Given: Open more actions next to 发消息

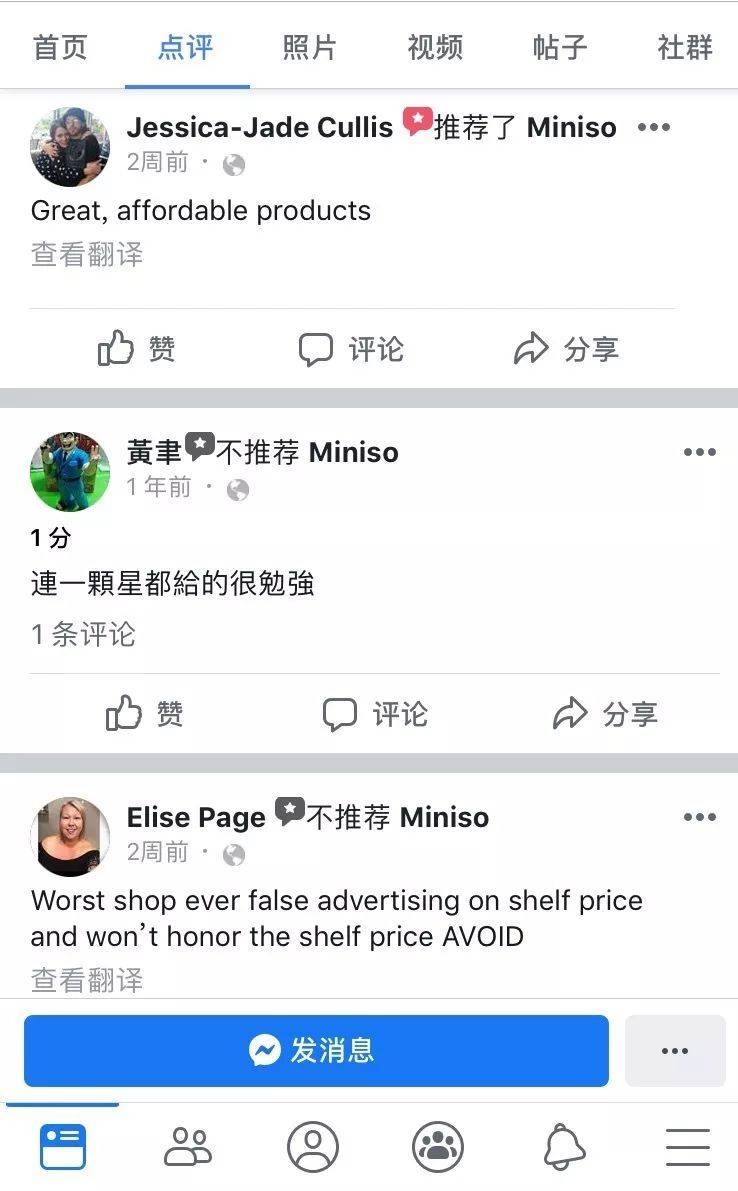Looking at the screenshot, I should coord(675,1050).
